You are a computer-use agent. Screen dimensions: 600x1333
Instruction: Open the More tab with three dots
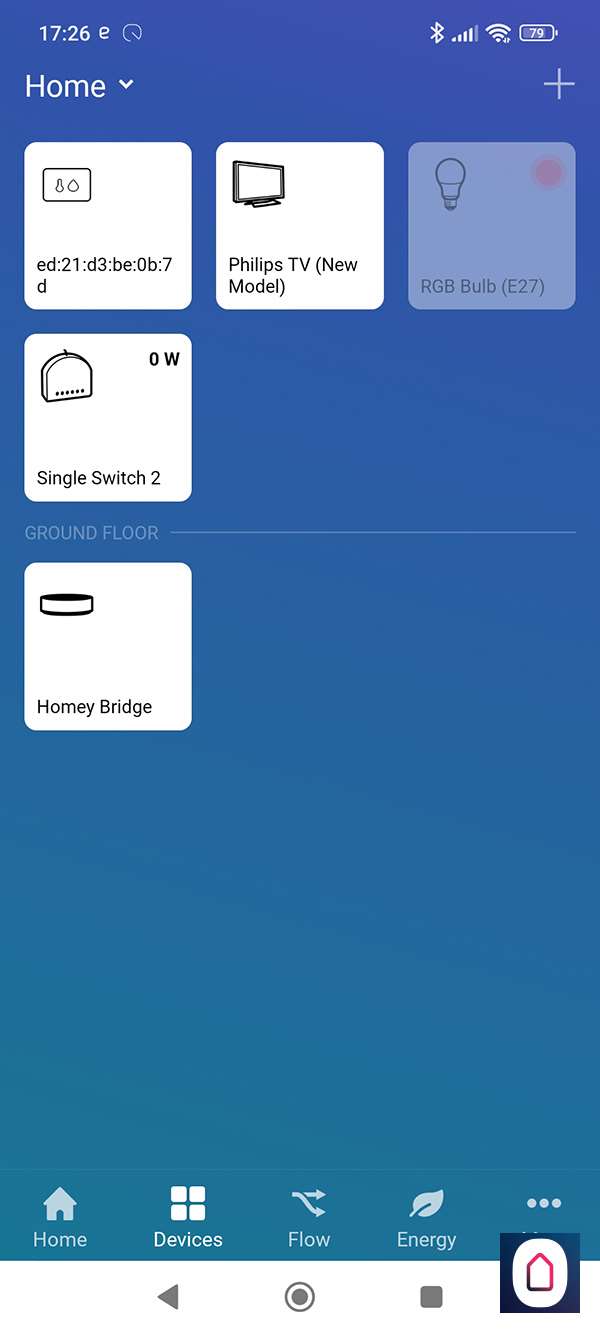[x=543, y=1204]
